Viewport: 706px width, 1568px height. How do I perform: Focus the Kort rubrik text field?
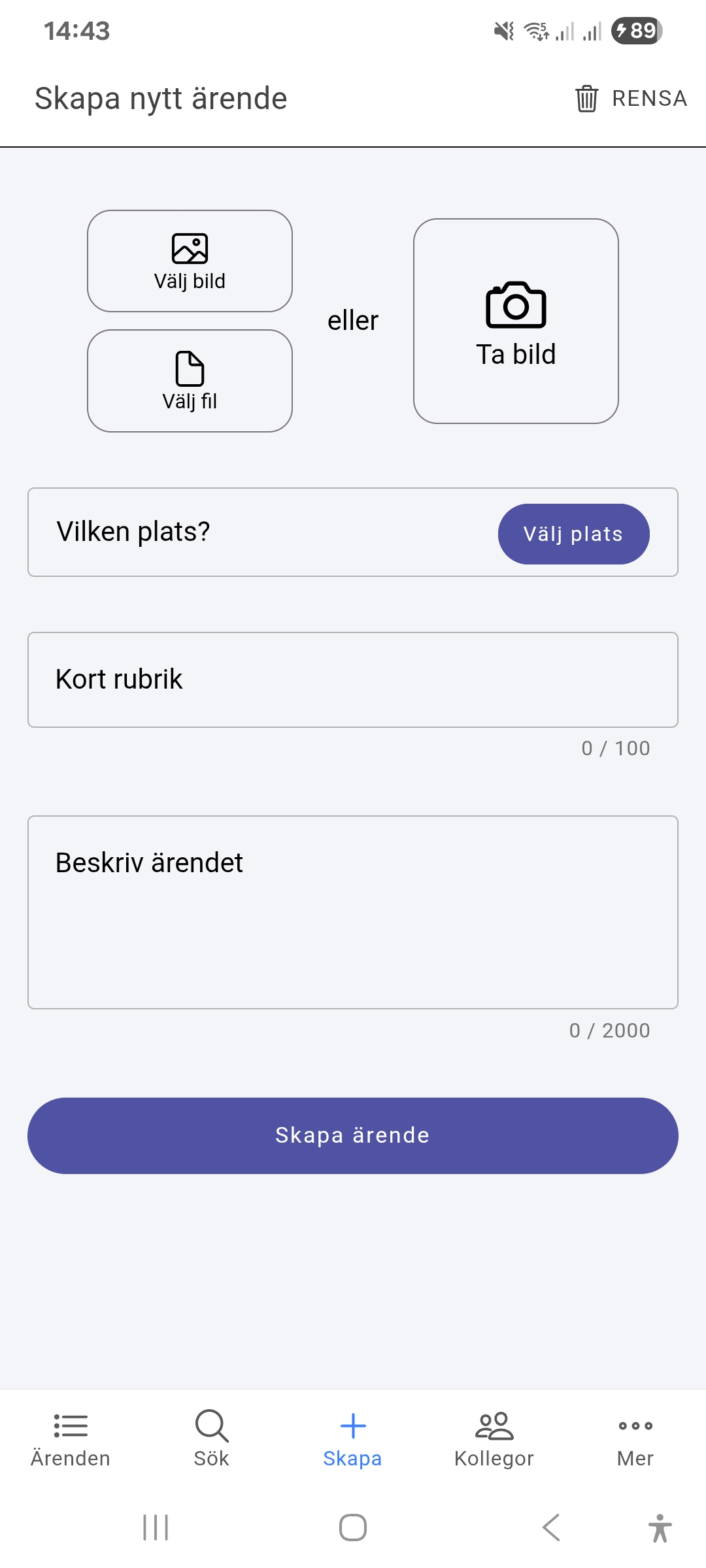[353, 679]
